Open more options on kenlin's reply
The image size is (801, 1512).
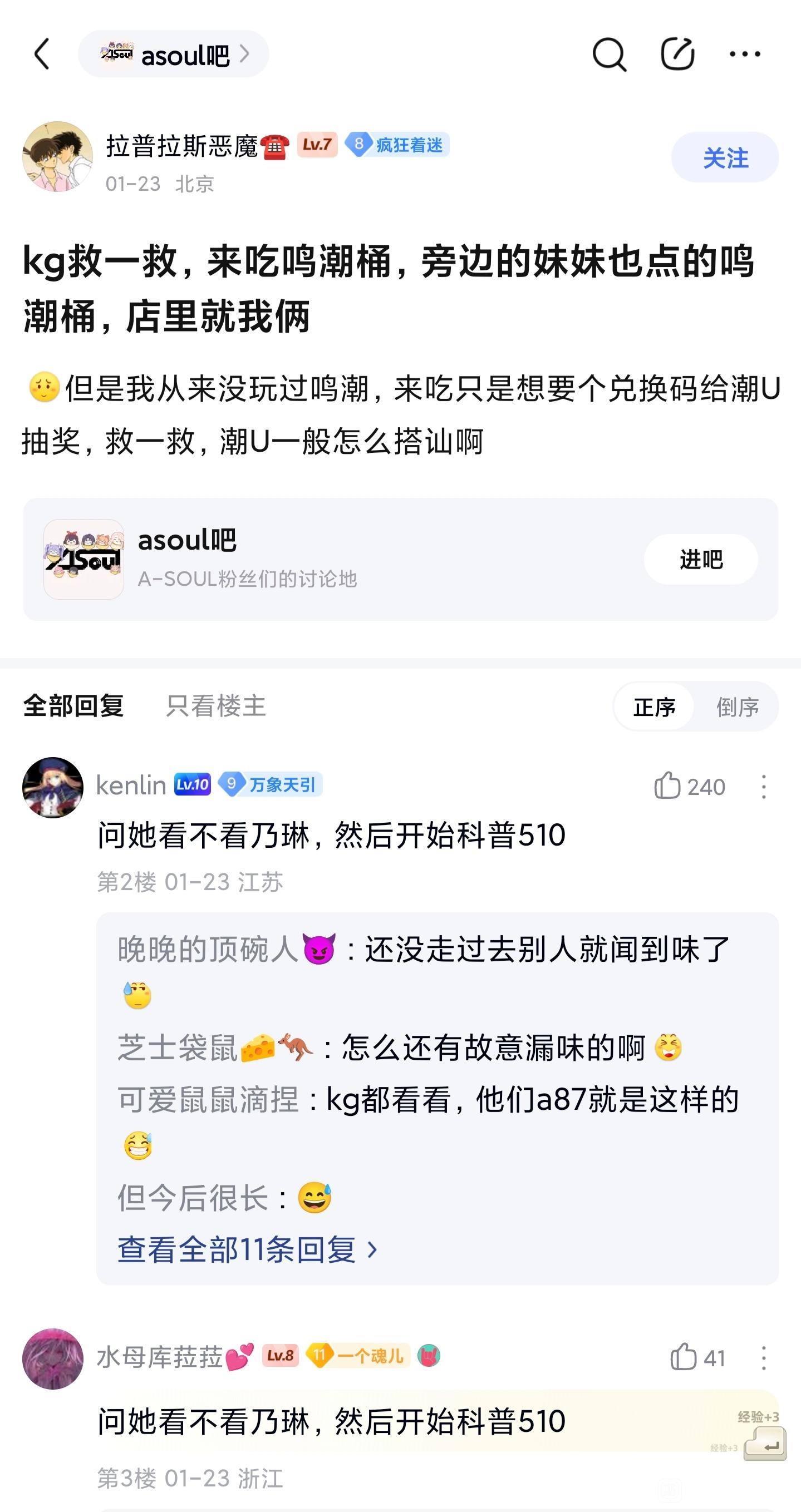tap(763, 787)
